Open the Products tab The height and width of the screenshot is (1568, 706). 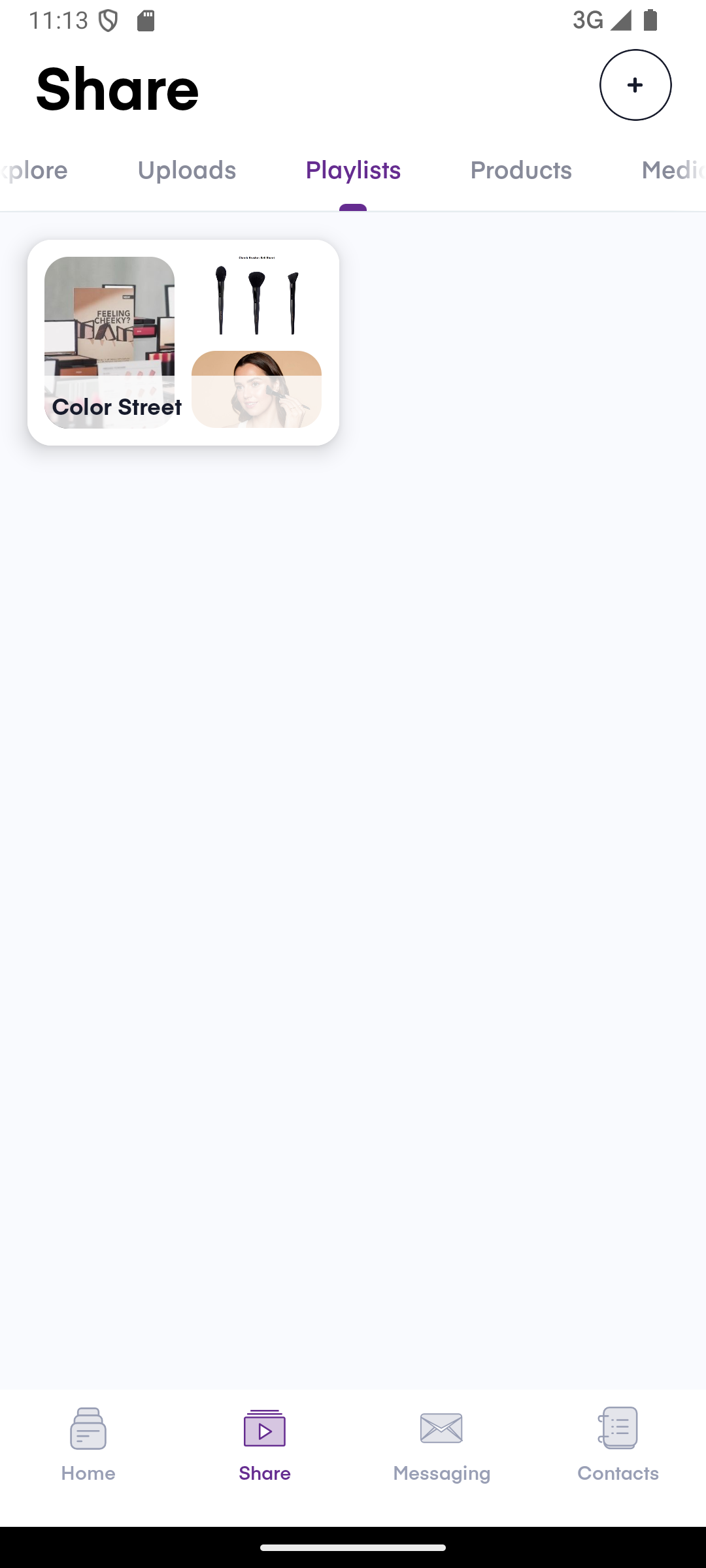[x=521, y=171]
